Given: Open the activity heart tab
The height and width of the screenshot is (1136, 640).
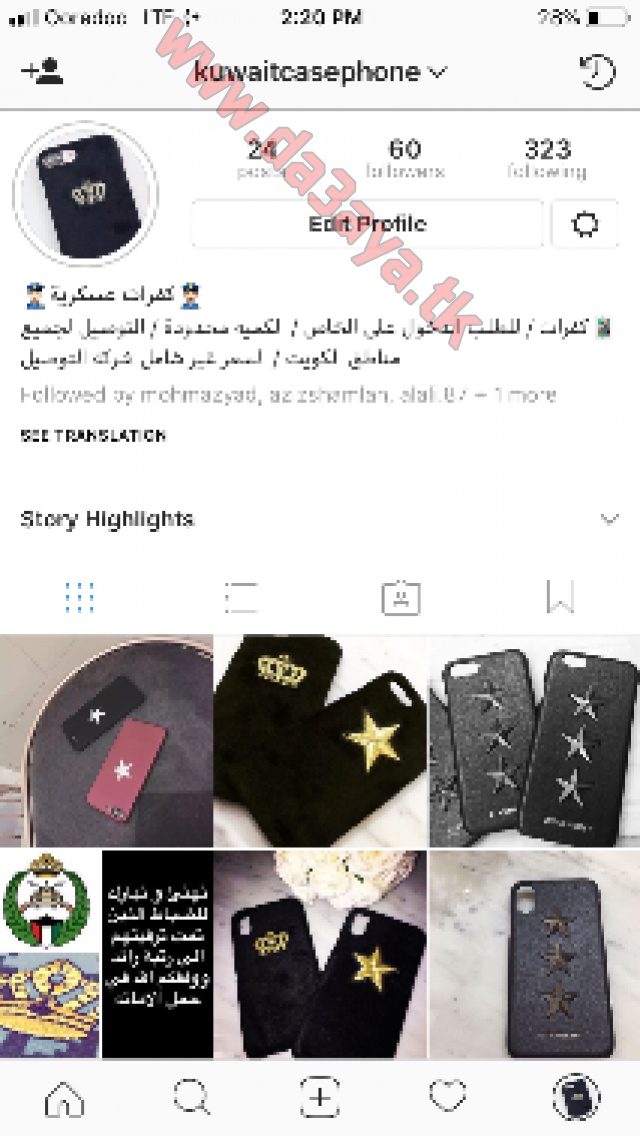Looking at the screenshot, I should [x=448, y=1097].
